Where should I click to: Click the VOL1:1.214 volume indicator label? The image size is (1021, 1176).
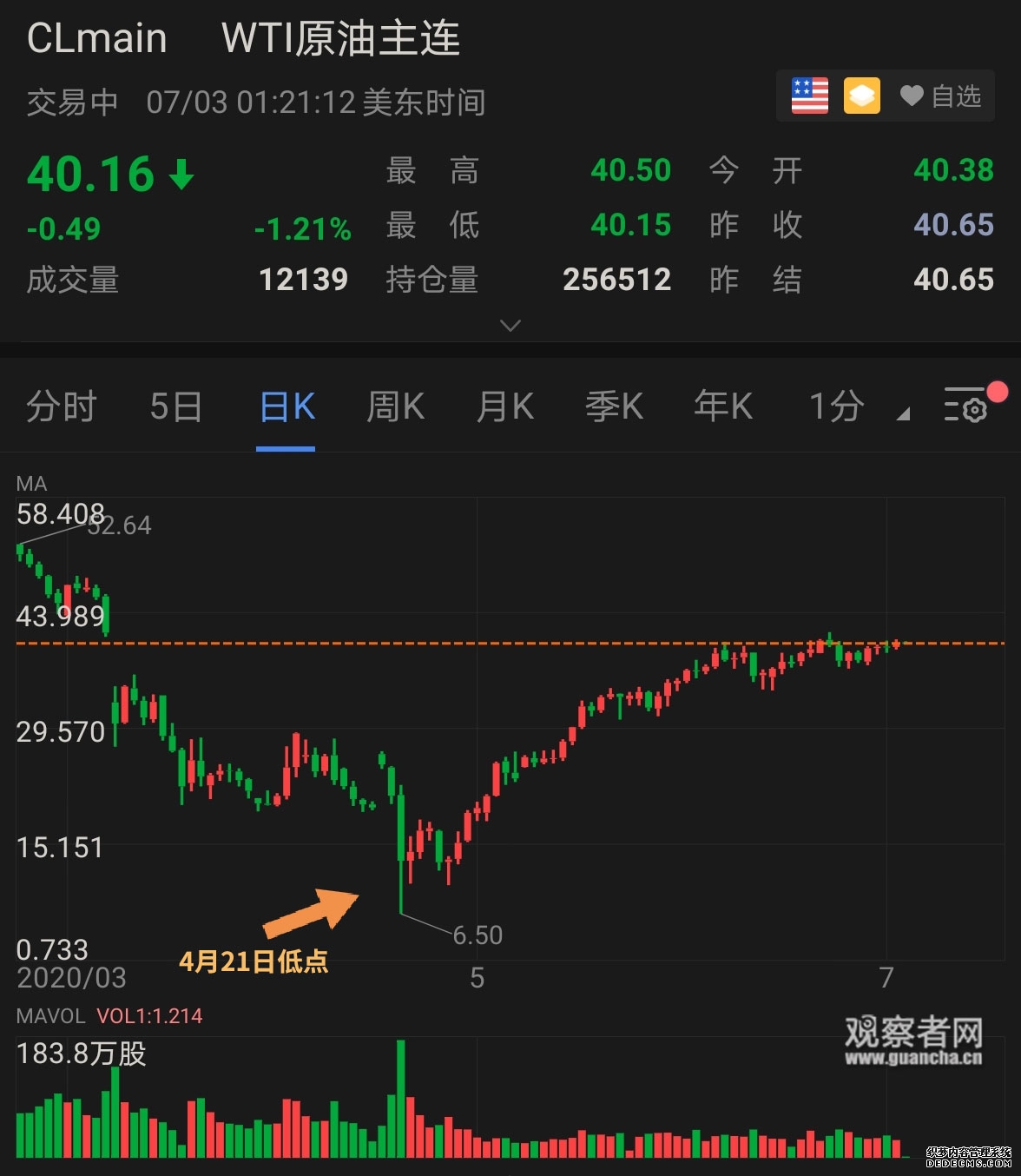click(148, 1015)
